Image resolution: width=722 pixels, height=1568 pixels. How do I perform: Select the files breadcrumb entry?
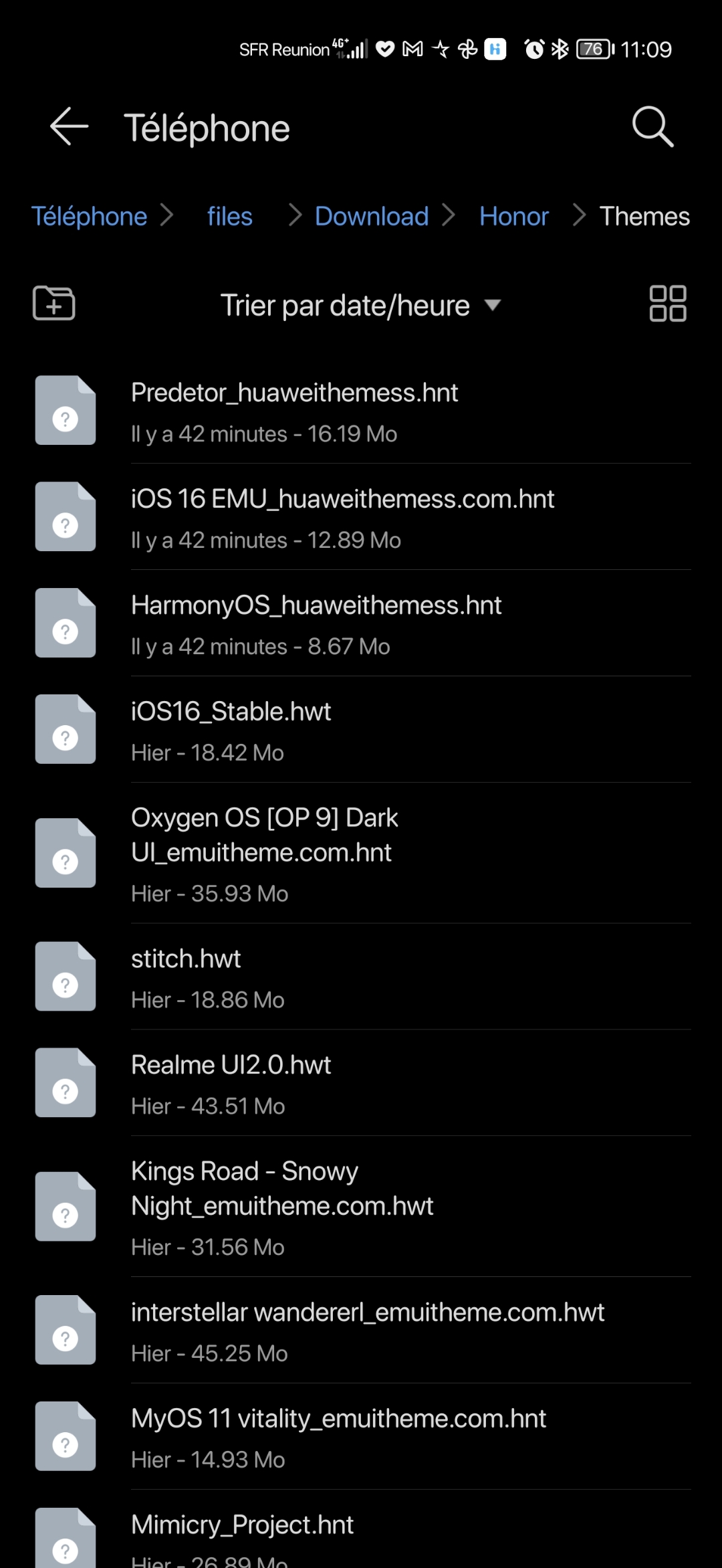coord(229,215)
